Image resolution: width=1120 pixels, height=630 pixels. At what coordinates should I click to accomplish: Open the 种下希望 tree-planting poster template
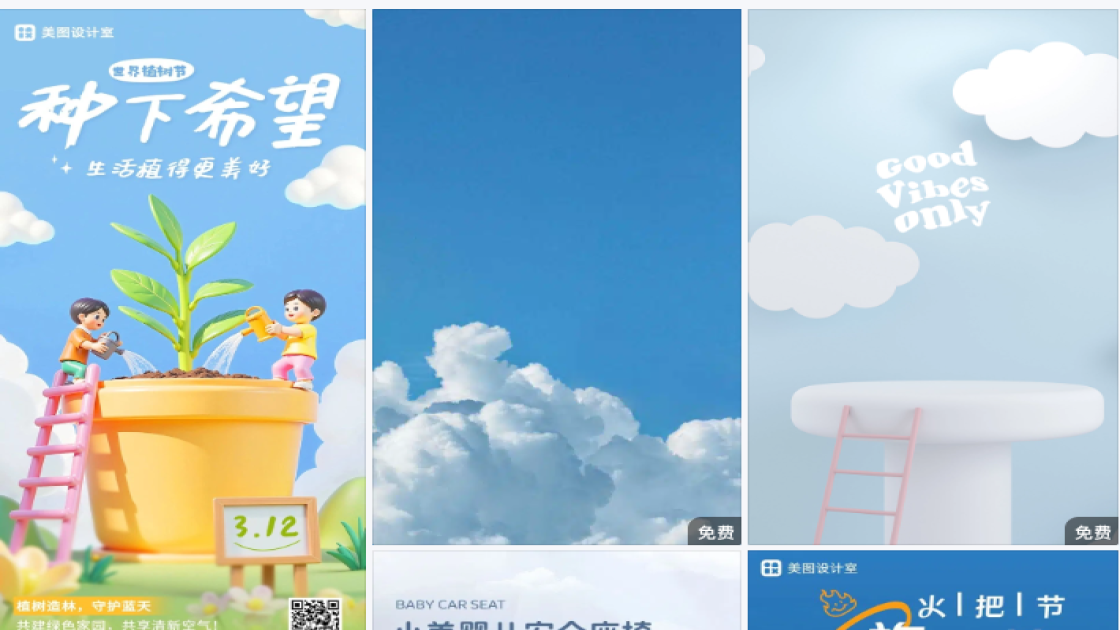(x=182, y=320)
